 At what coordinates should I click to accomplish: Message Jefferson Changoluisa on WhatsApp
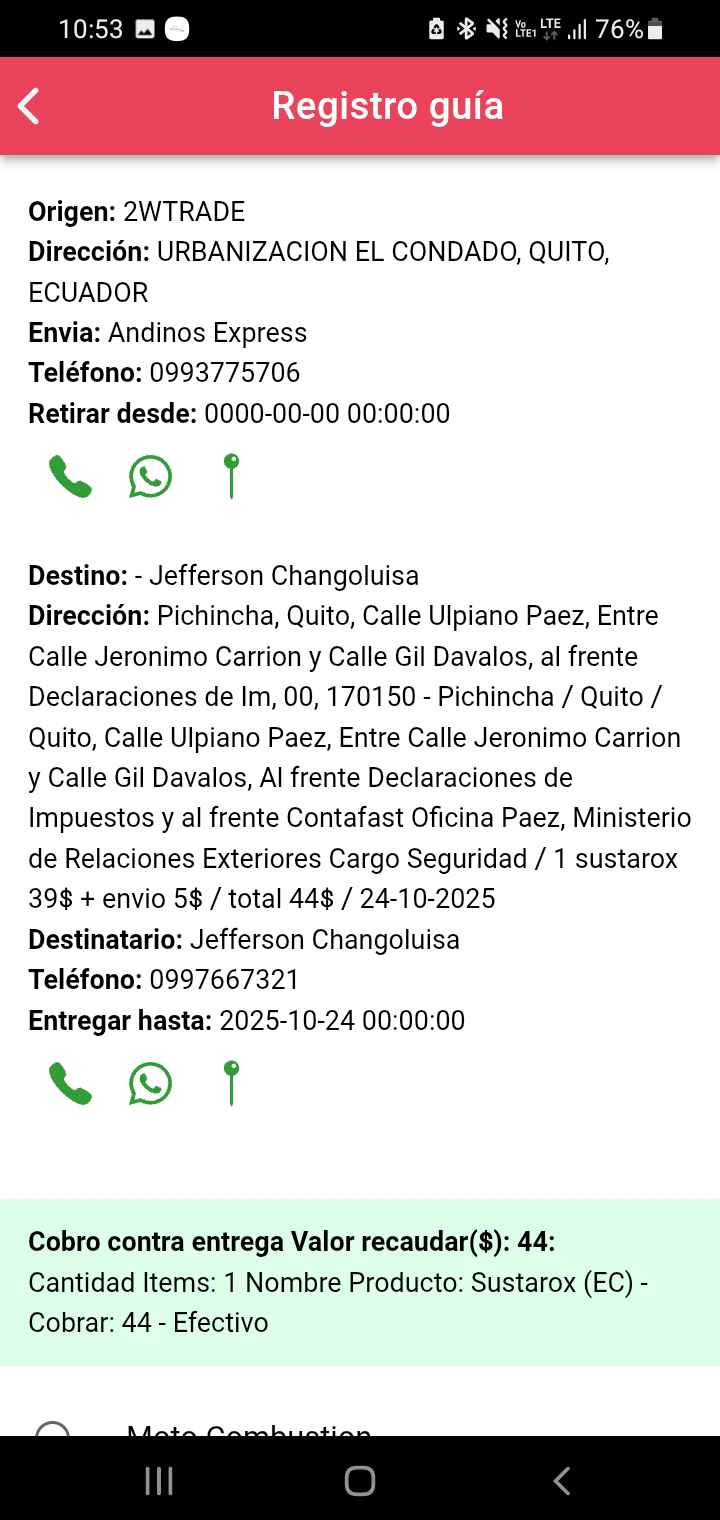(150, 1083)
